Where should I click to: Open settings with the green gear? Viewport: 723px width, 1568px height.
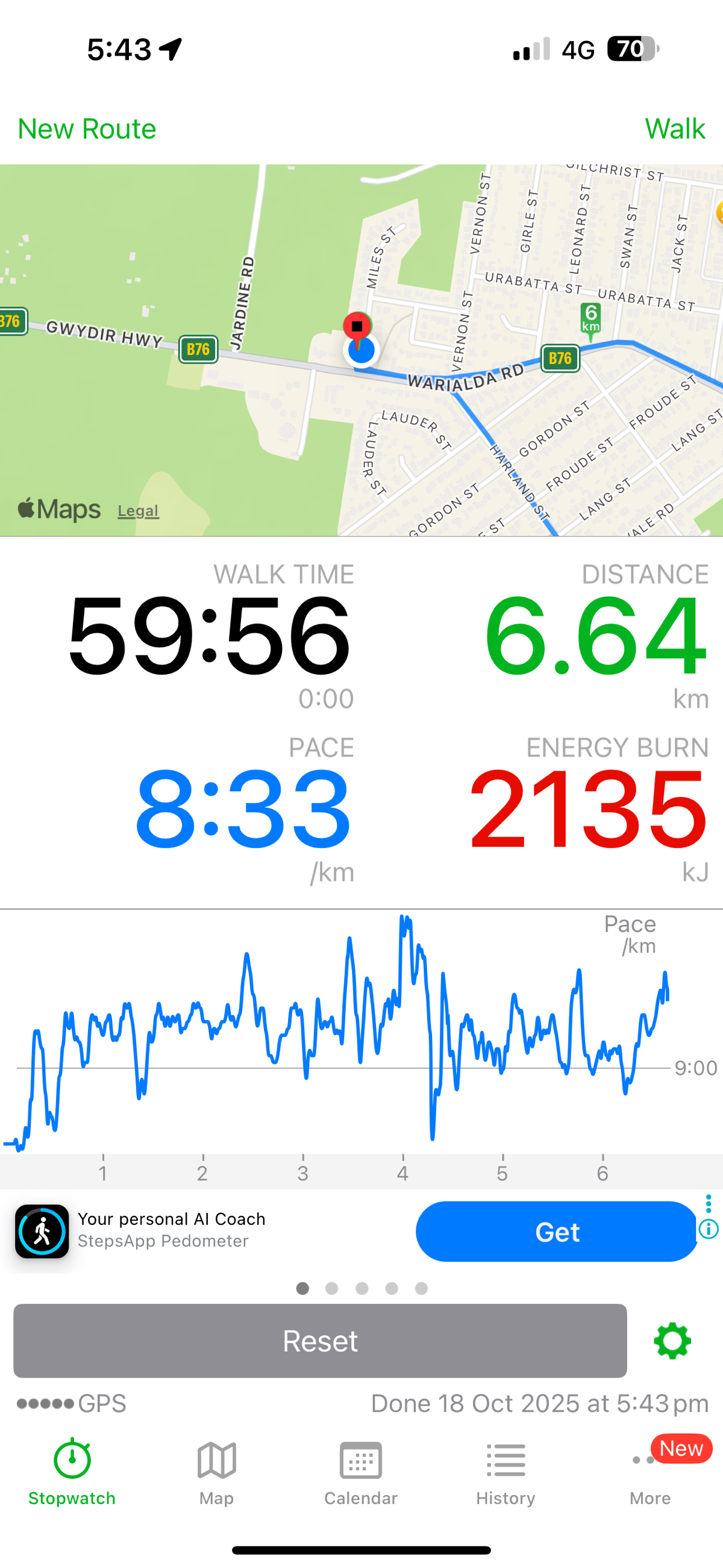coord(672,1340)
